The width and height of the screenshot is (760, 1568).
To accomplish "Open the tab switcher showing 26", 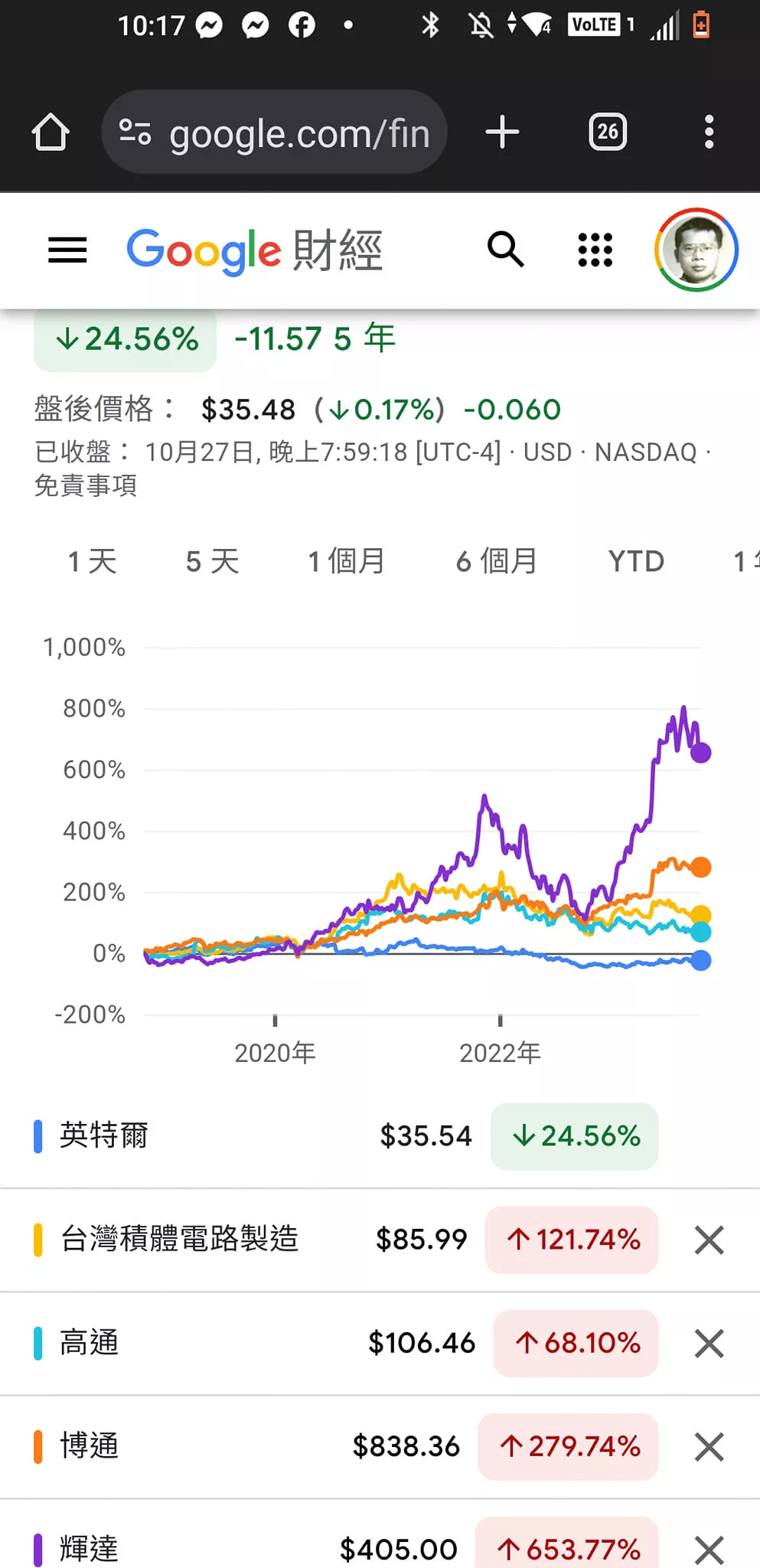I will [608, 132].
